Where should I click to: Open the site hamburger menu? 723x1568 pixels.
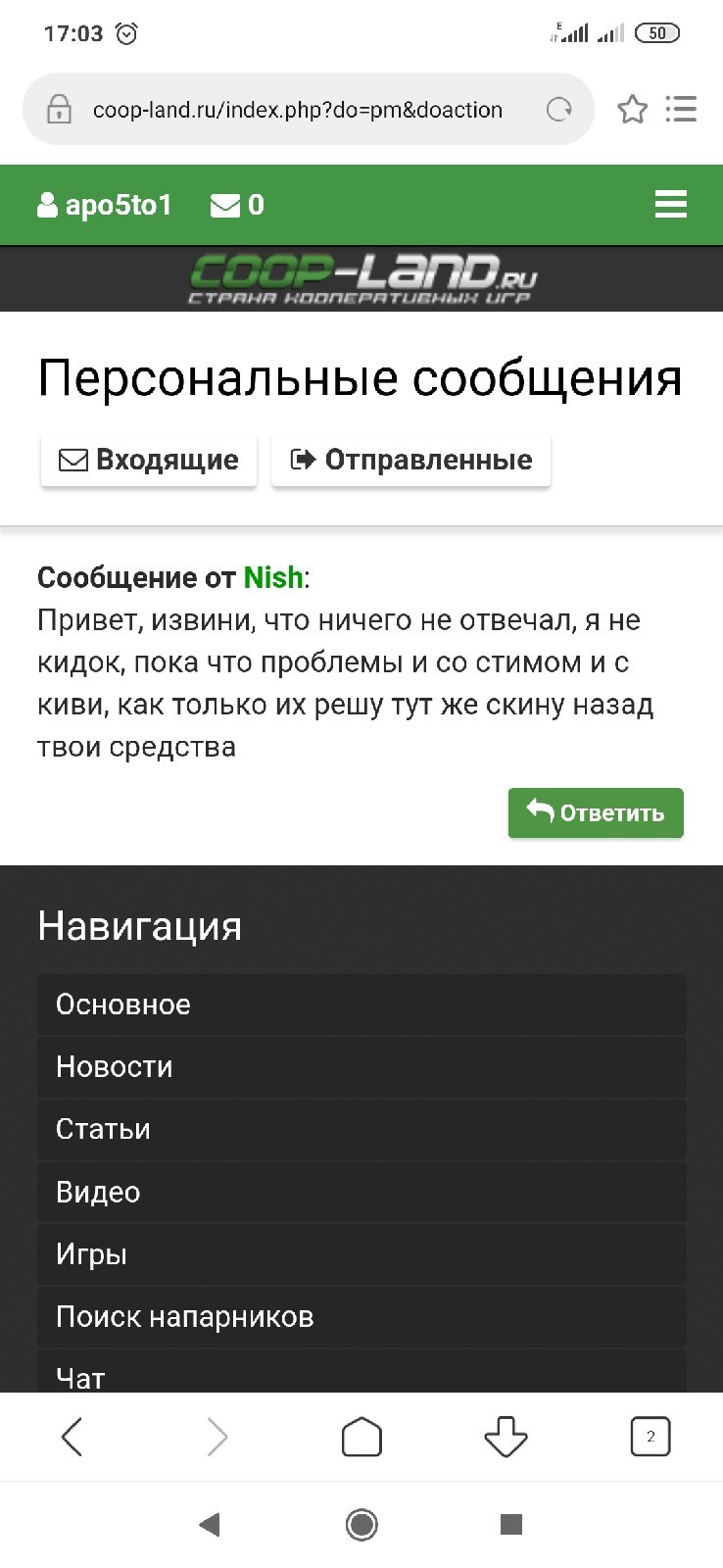[671, 205]
